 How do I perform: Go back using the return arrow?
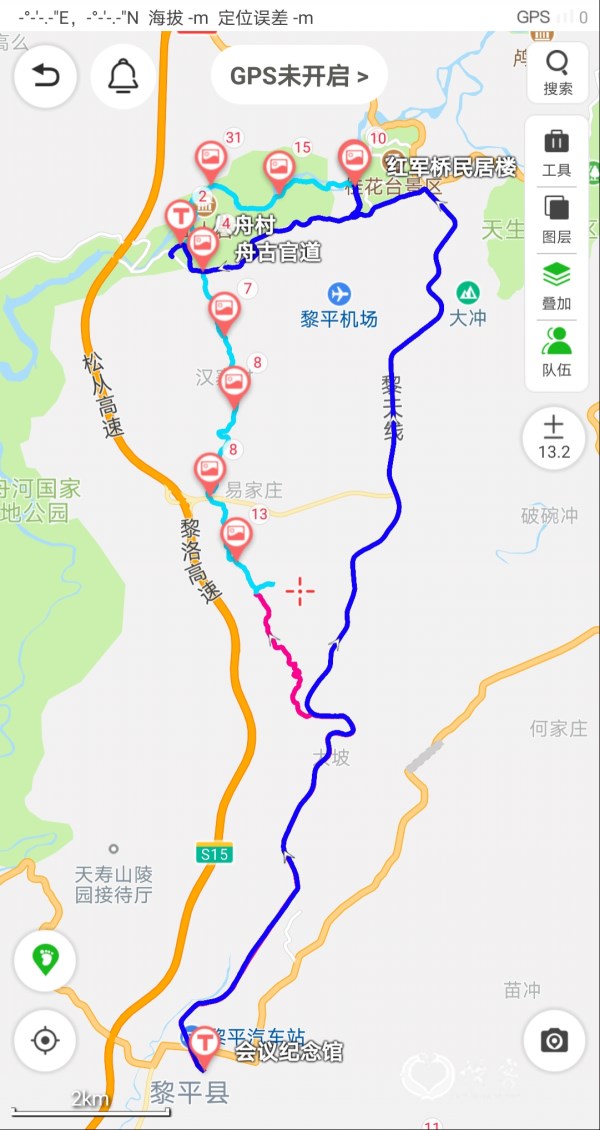click(45, 77)
